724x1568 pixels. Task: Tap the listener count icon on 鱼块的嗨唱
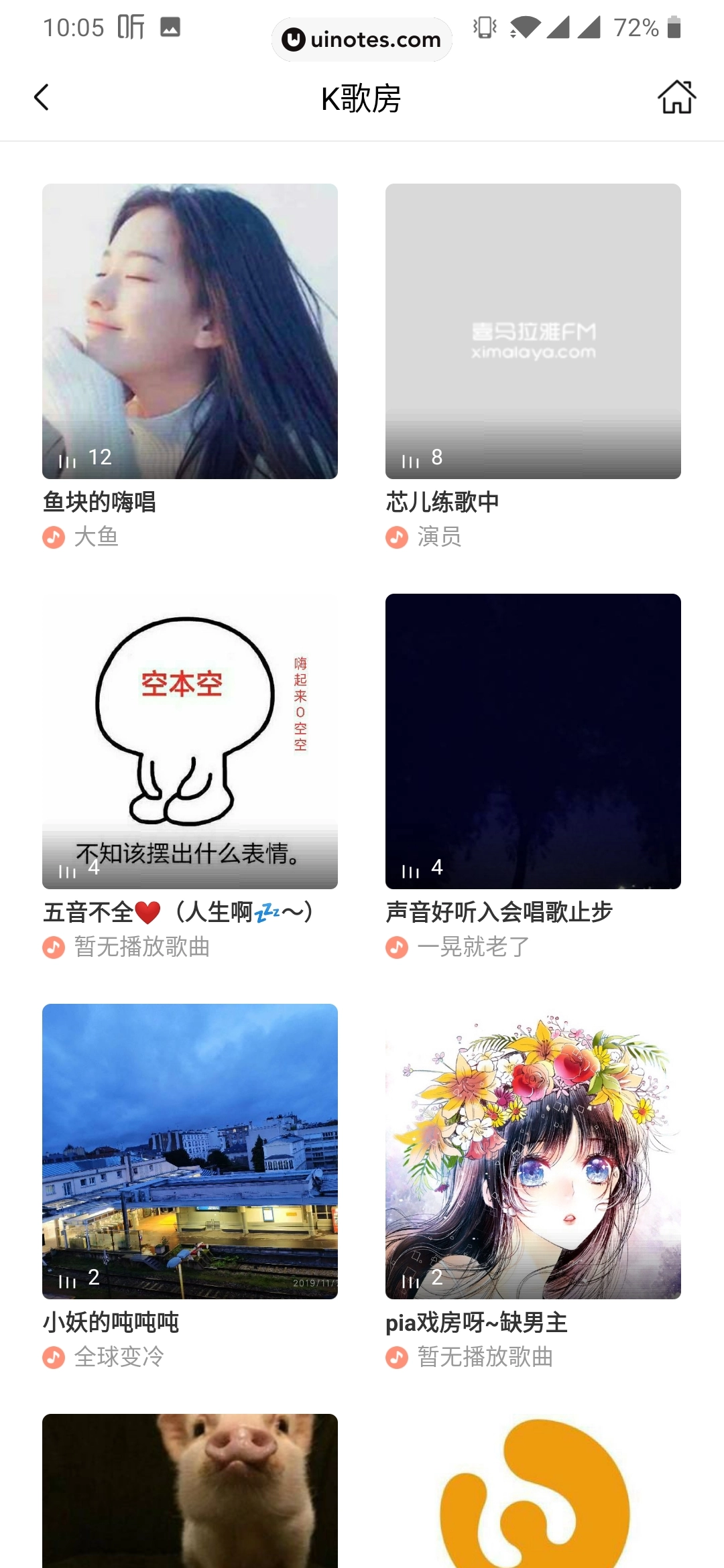coord(66,459)
